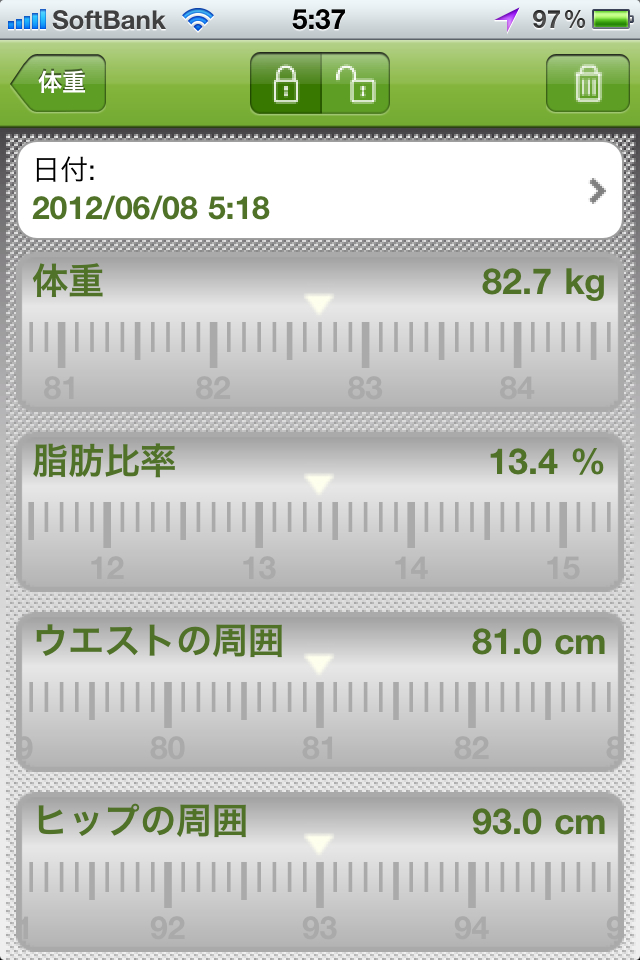640x960 pixels.
Task: Go back to the 体重 screen
Action: click(59, 83)
